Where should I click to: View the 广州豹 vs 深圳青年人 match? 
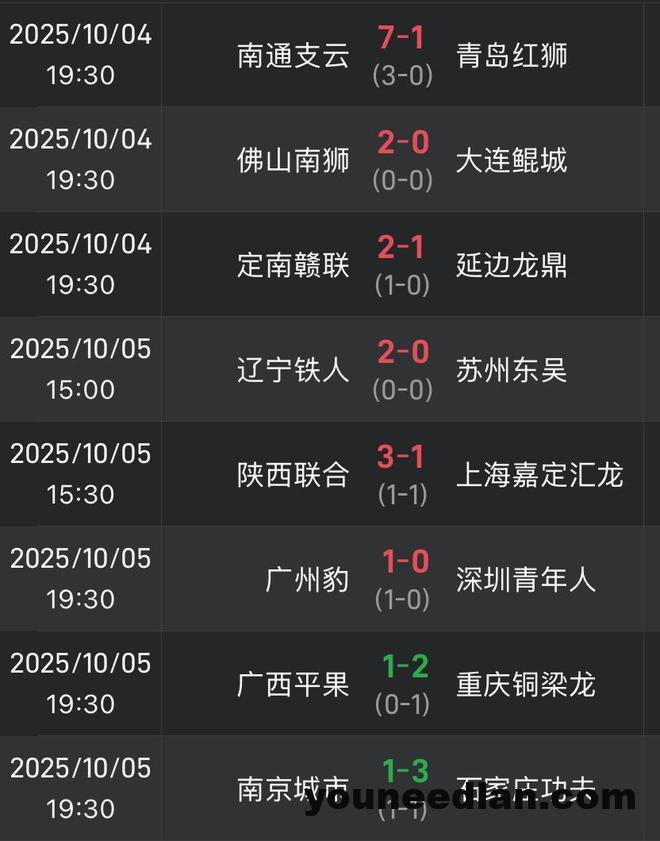click(402, 579)
